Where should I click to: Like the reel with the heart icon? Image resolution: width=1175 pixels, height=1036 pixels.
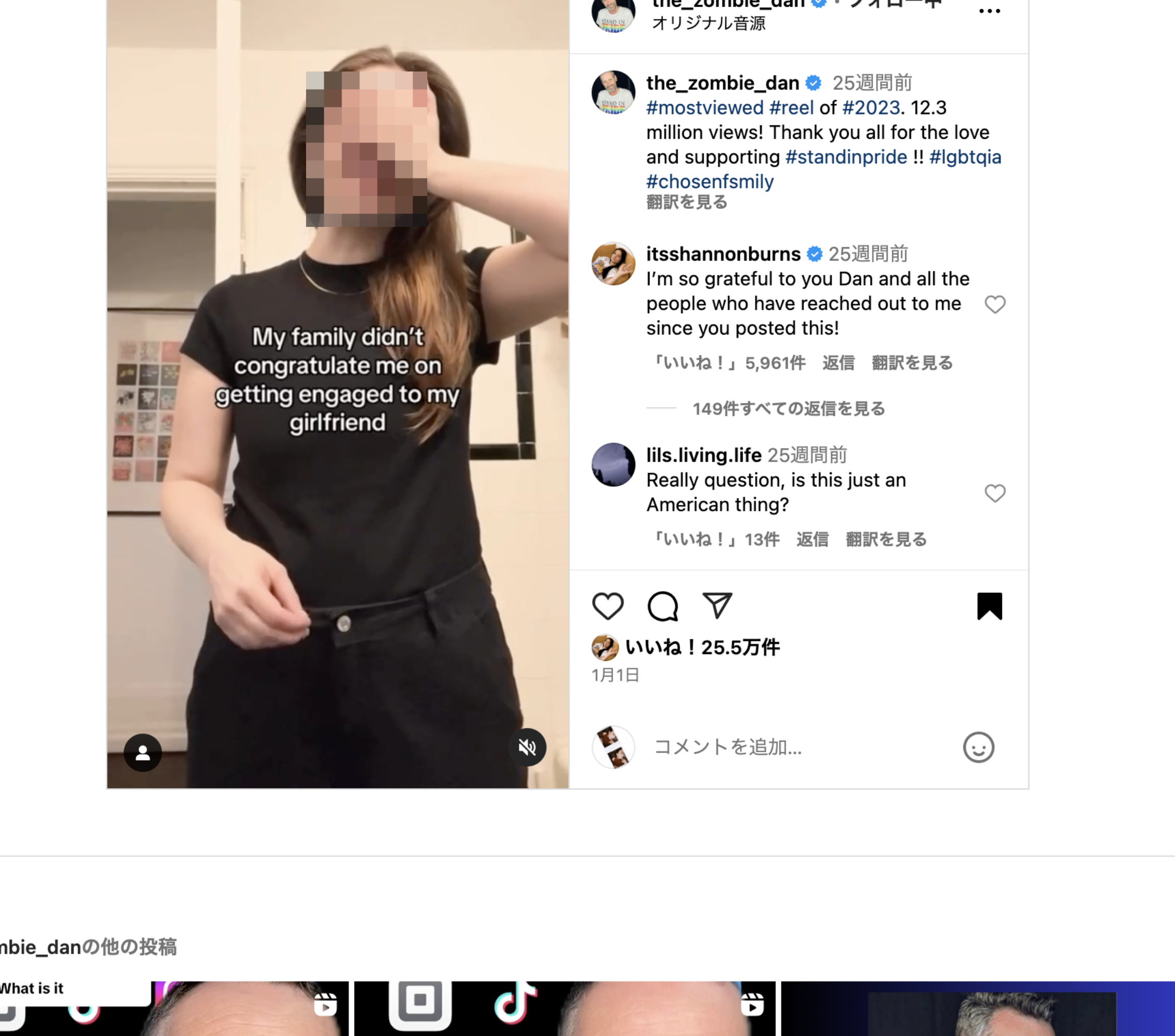pyautogui.click(x=607, y=606)
